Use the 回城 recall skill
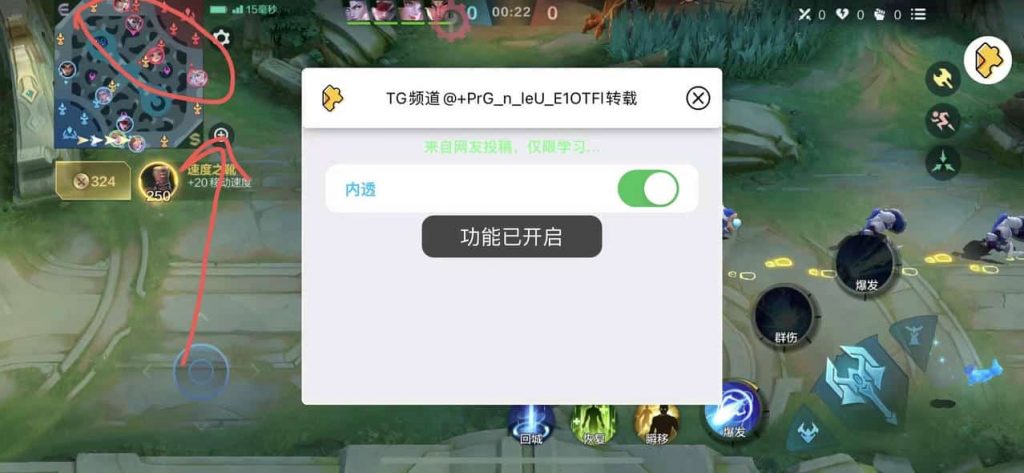This screenshot has height=473, width=1024. pos(530,422)
